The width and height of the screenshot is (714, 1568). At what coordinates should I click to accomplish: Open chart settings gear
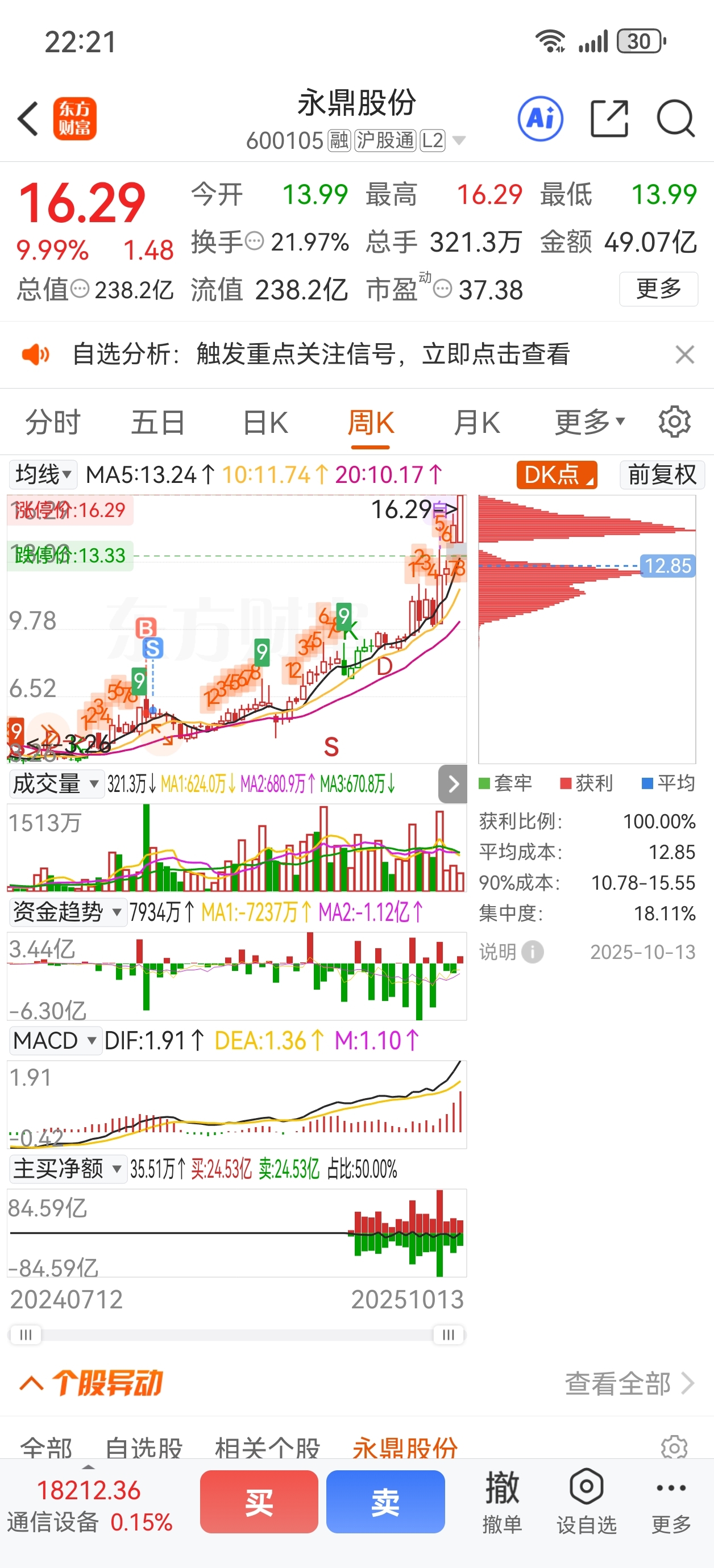674,421
